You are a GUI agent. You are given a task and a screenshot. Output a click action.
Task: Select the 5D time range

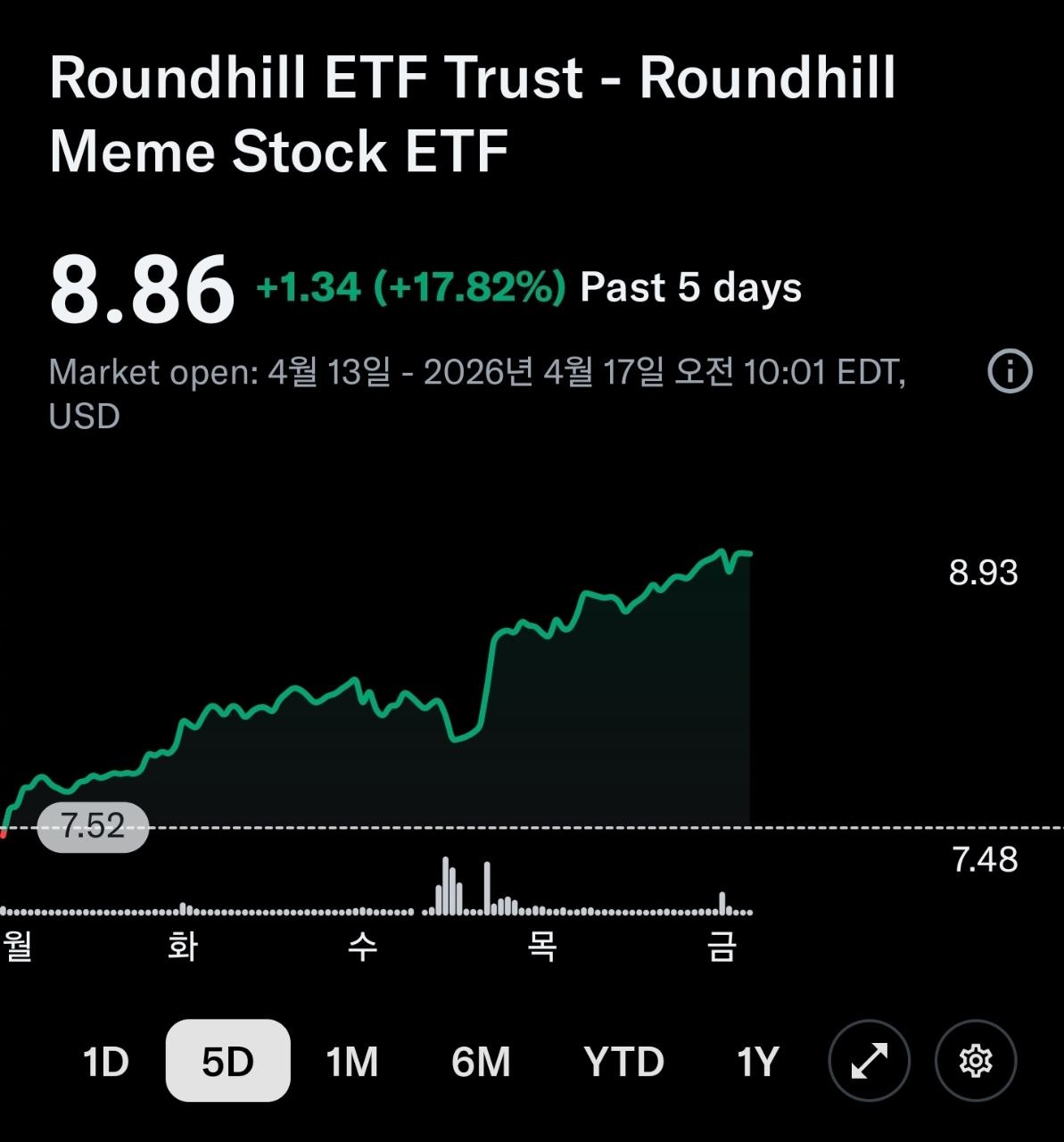[x=227, y=1062]
